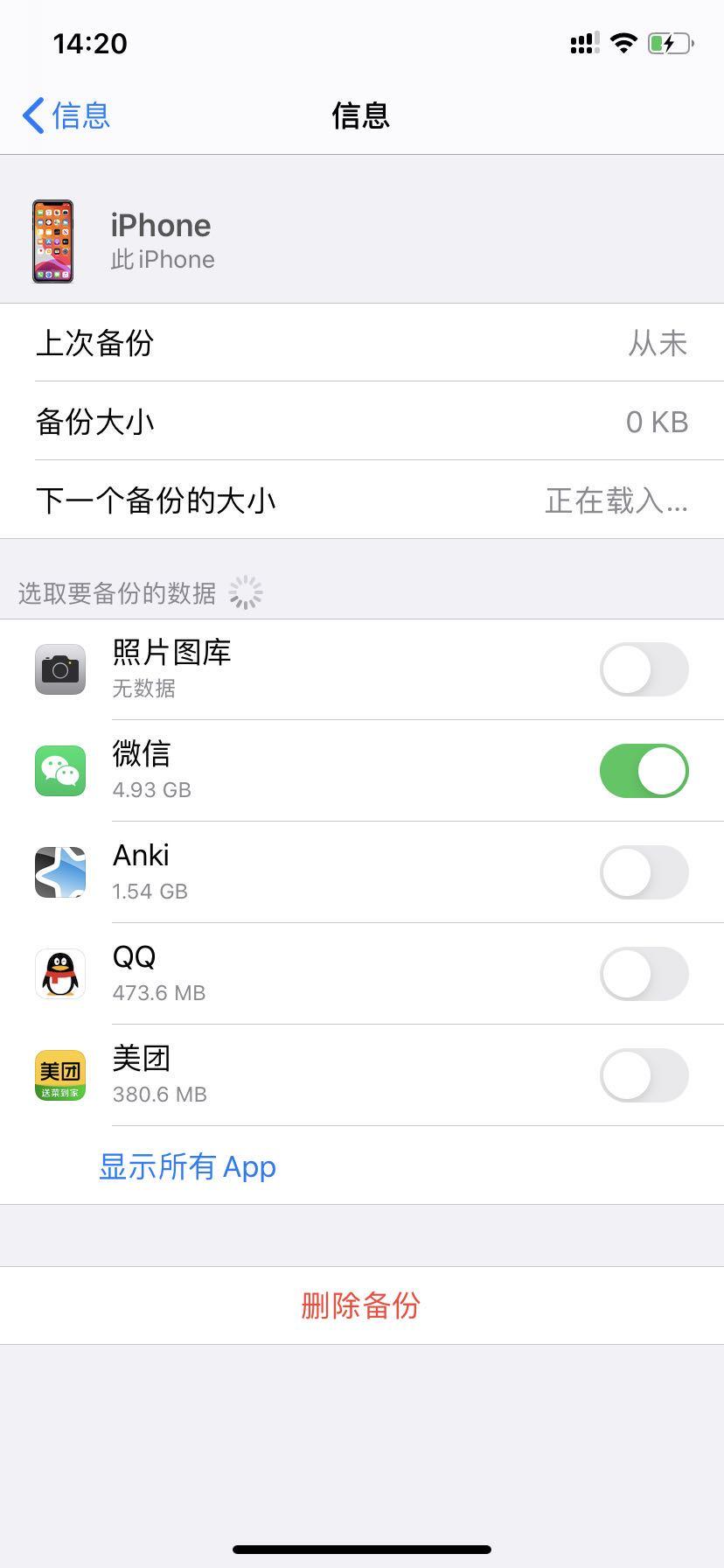Turn on QQ backup switch
Screen dimensions: 724x1568
[644, 974]
